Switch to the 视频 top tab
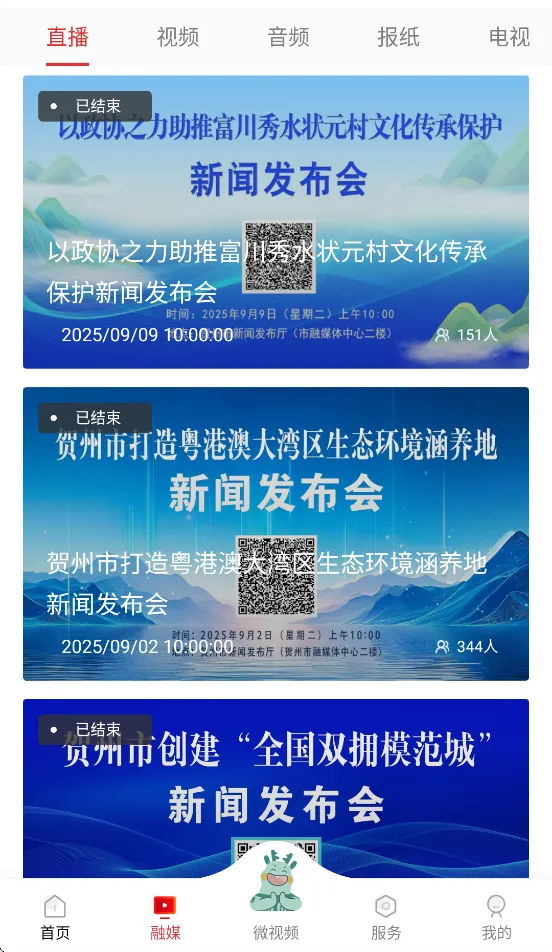The image size is (552, 952). coord(178,37)
